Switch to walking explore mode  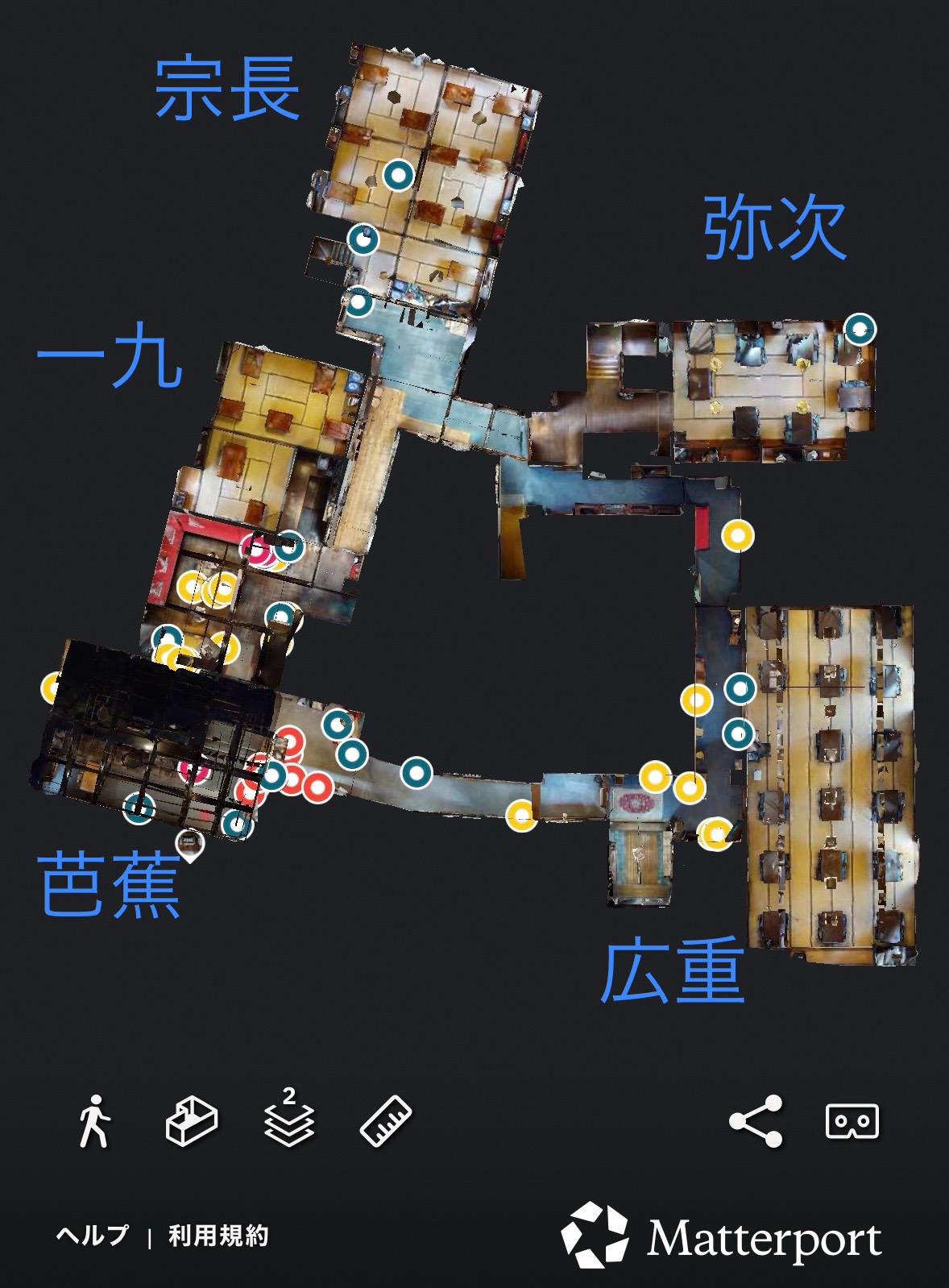tap(93, 1120)
